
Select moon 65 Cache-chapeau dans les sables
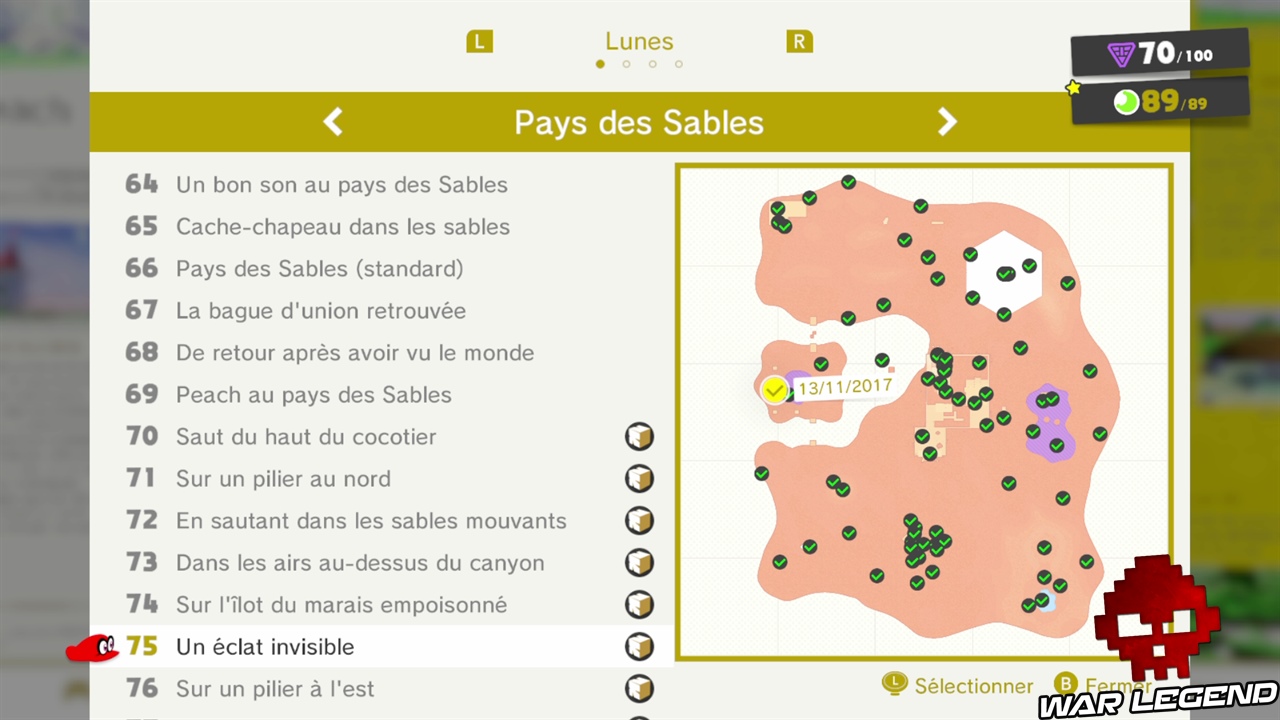pos(342,227)
